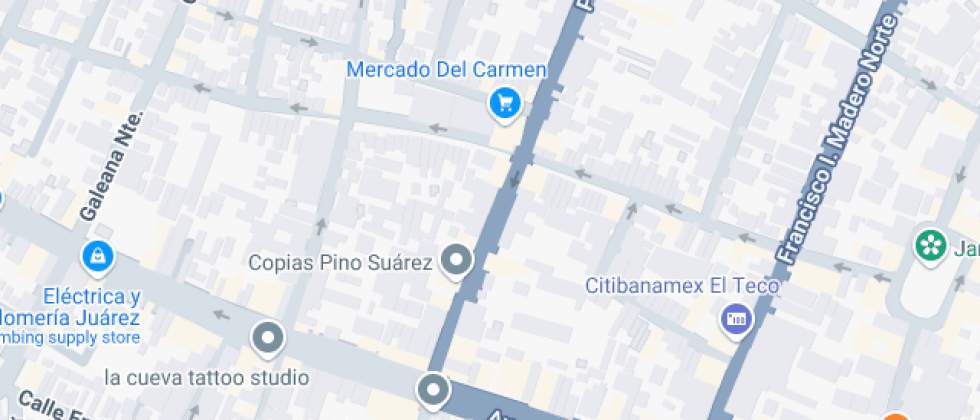
Task: Open the green park pin at the map edge
Action: coord(930,243)
